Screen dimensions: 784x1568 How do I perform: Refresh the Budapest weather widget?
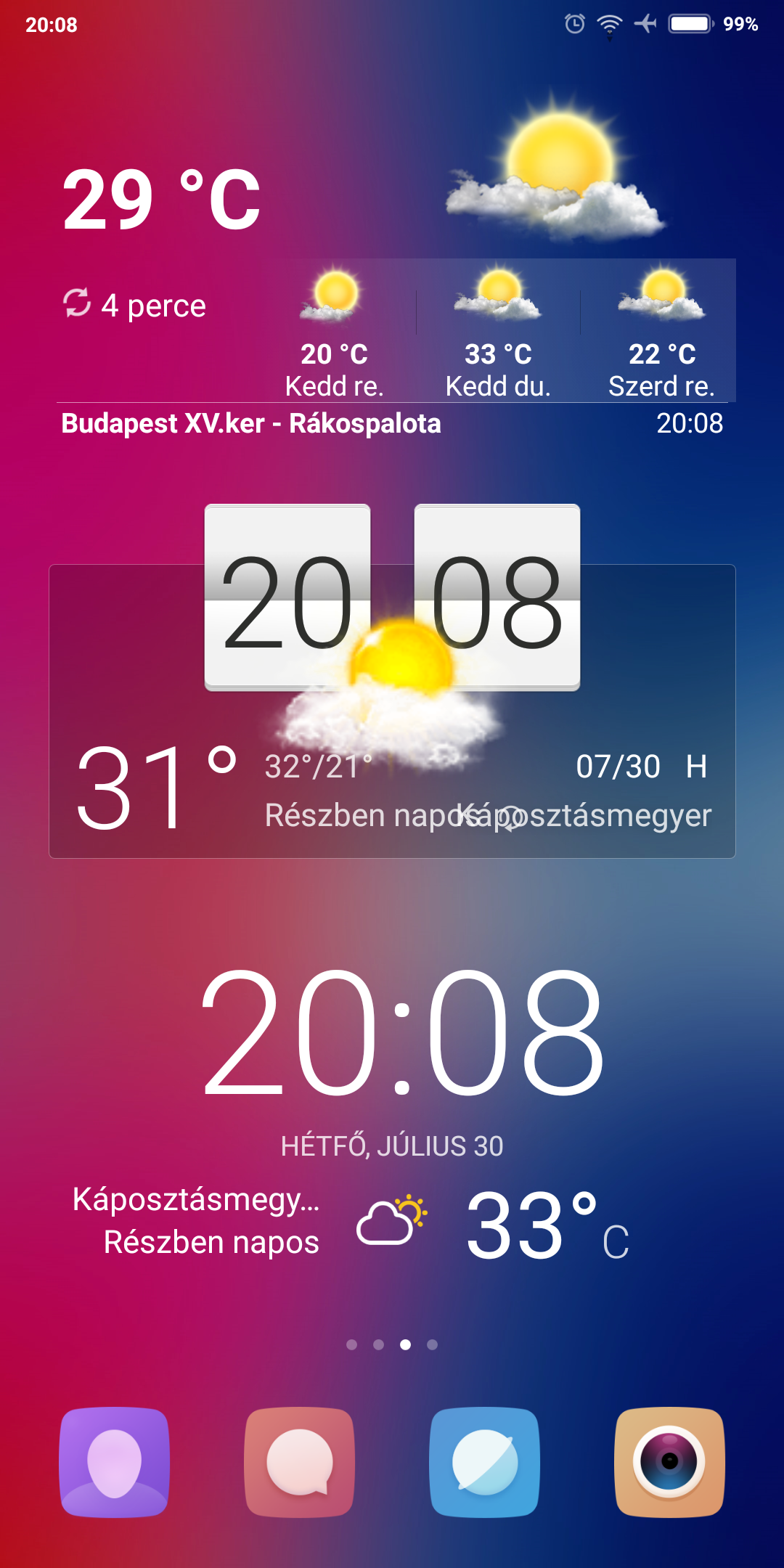pyautogui.click(x=77, y=303)
